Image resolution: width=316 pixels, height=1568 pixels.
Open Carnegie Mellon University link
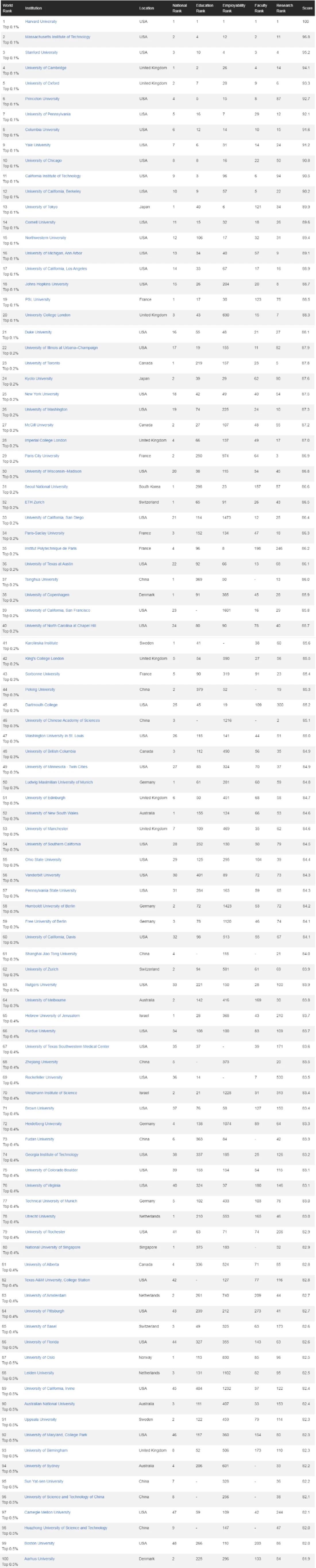click(x=47, y=1512)
